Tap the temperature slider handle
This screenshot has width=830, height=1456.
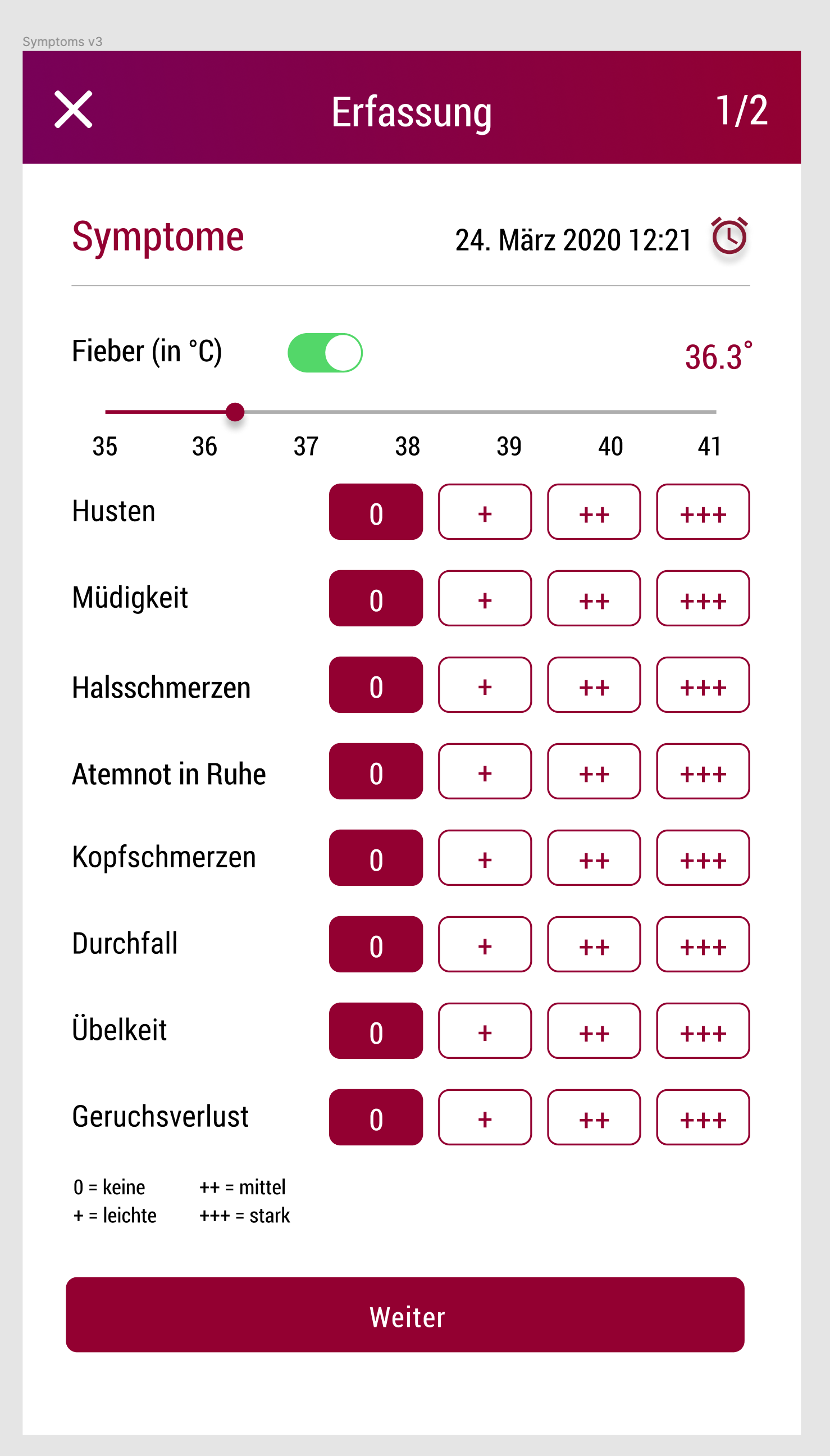pos(235,412)
